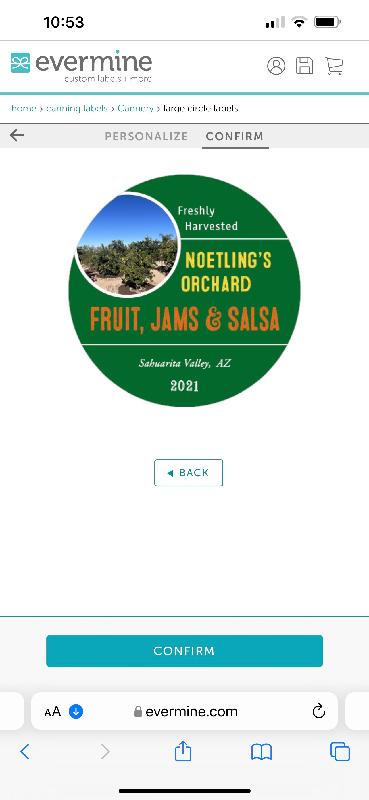Open Safari bookmarks
This screenshot has height=800, width=369.
click(261, 752)
